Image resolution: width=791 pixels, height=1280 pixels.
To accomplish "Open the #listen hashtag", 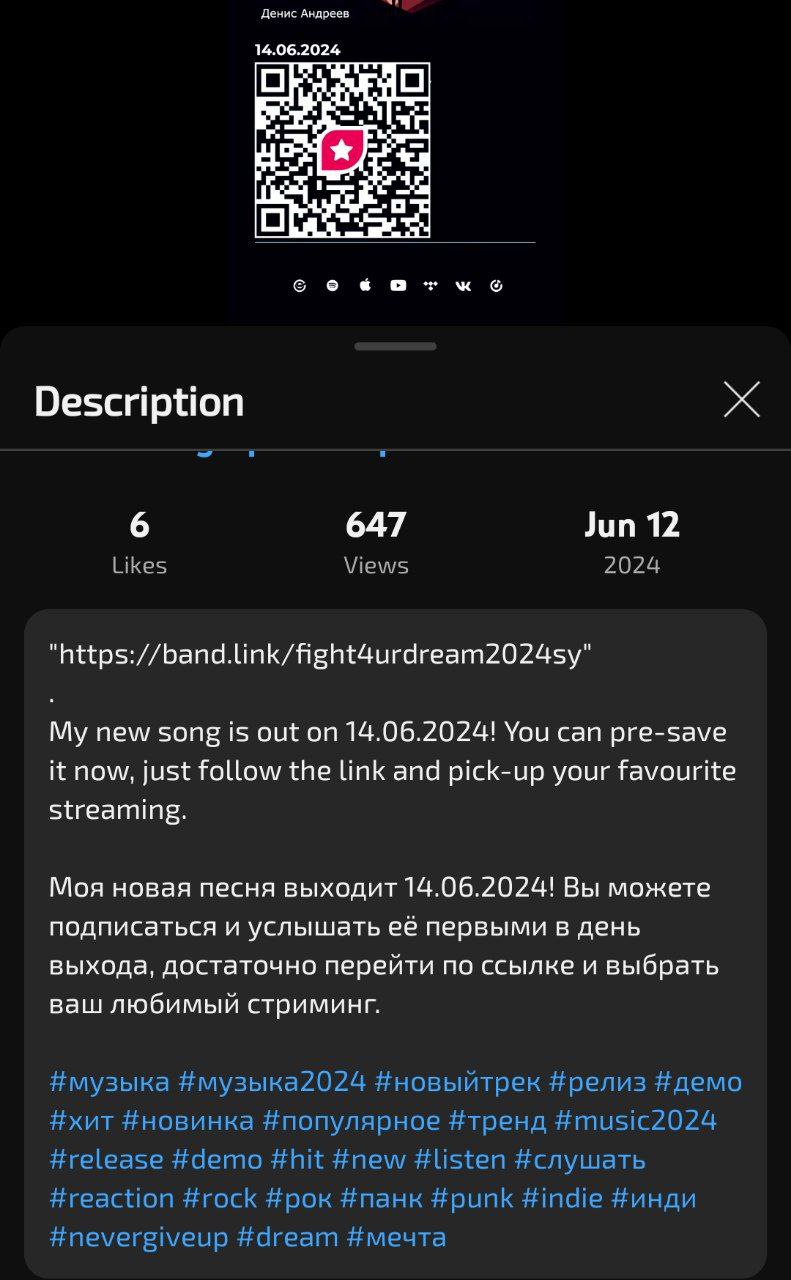I will point(460,1160).
